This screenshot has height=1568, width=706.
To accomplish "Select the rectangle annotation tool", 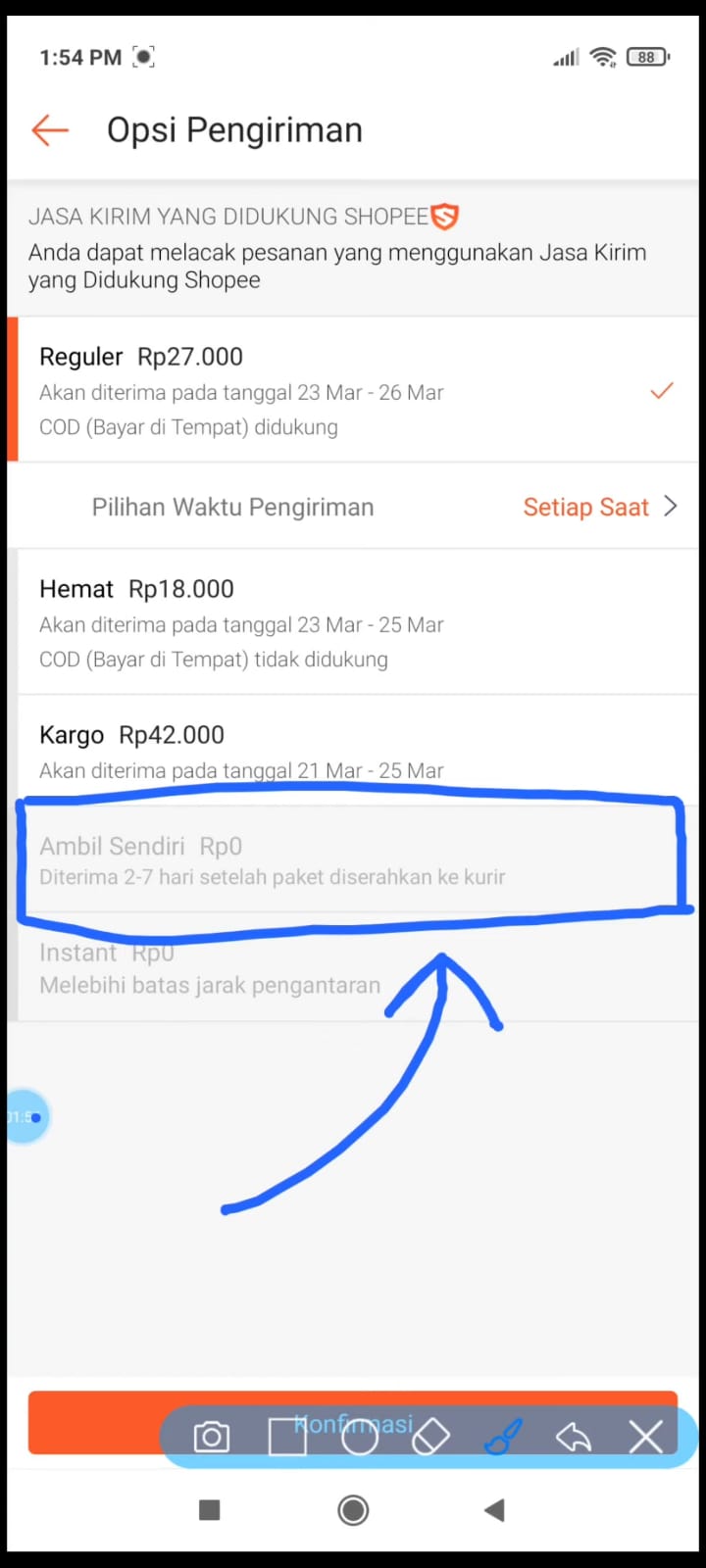I will (287, 1437).
